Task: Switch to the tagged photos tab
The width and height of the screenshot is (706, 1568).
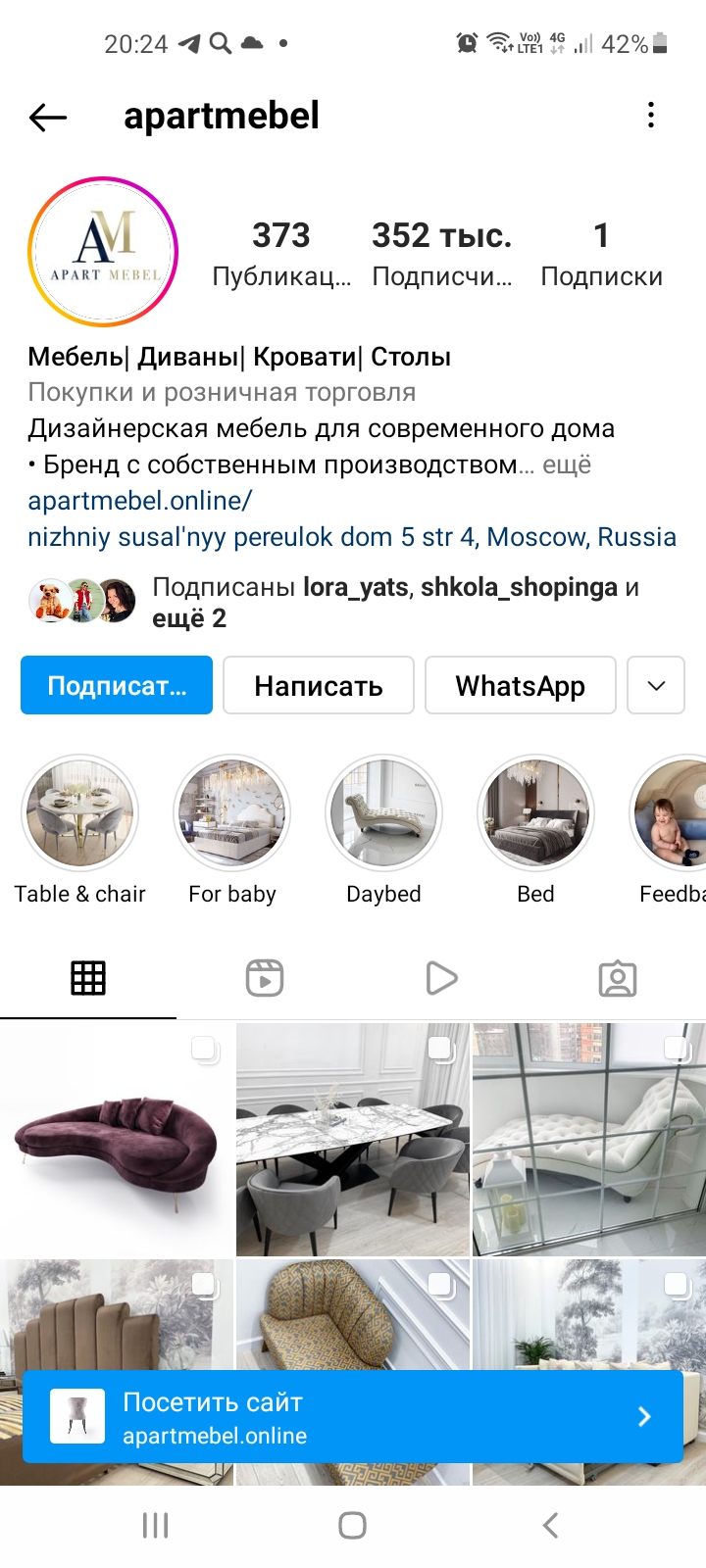Action: [618, 978]
